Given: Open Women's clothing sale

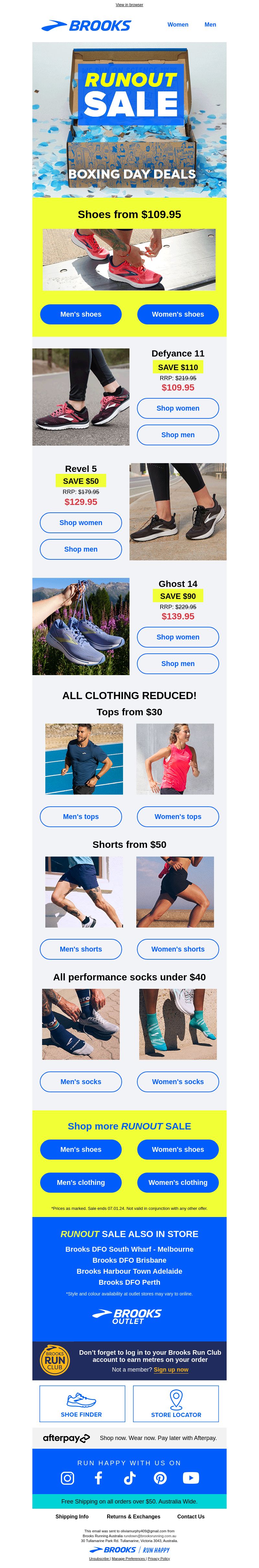Looking at the screenshot, I should 177,1183.
